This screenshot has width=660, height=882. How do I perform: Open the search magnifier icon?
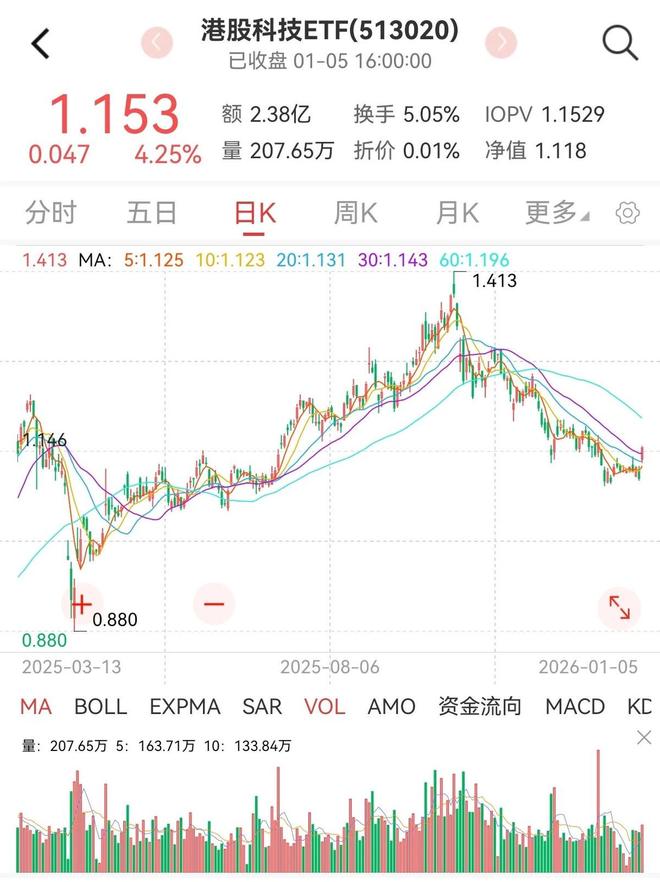(620, 42)
